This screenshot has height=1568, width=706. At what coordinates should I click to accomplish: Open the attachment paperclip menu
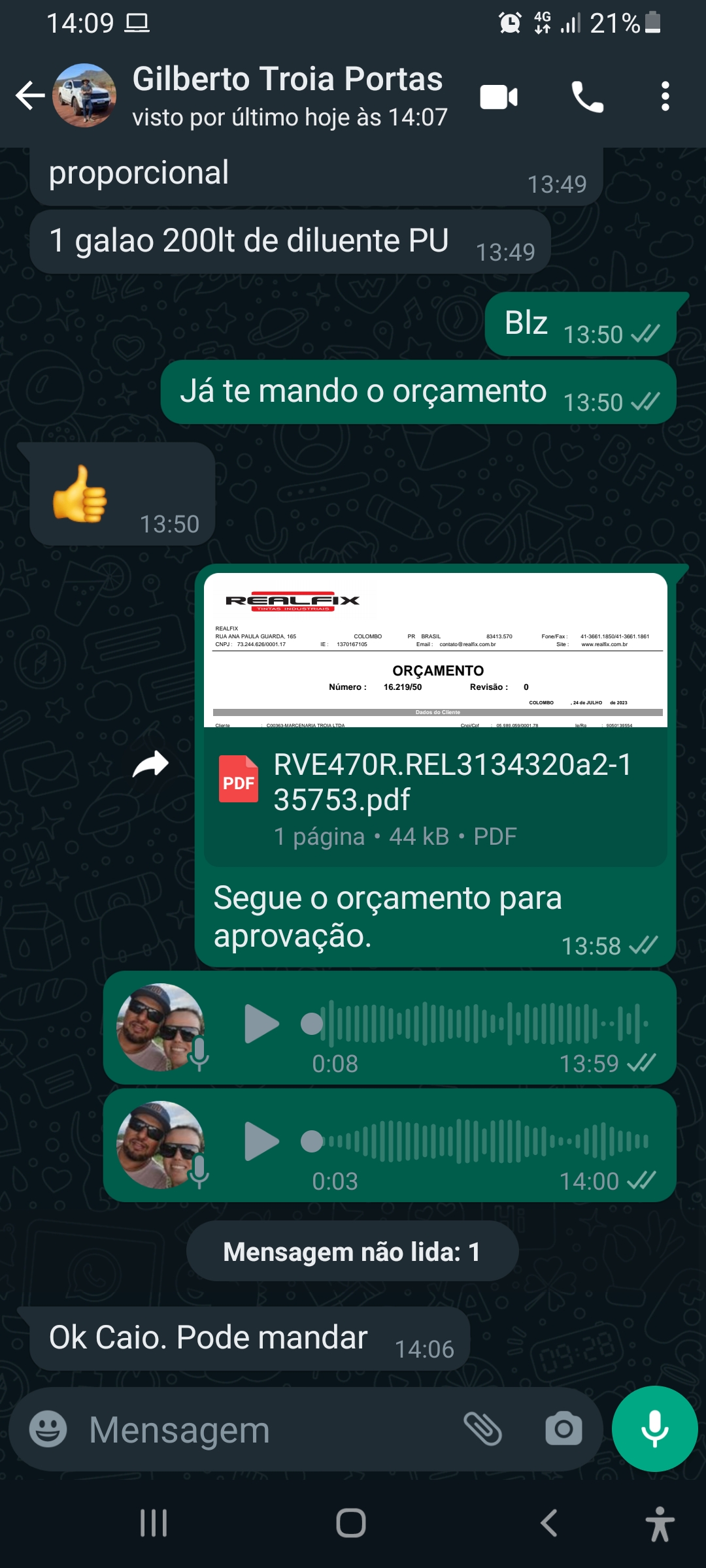pyautogui.click(x=482, y=1429)
